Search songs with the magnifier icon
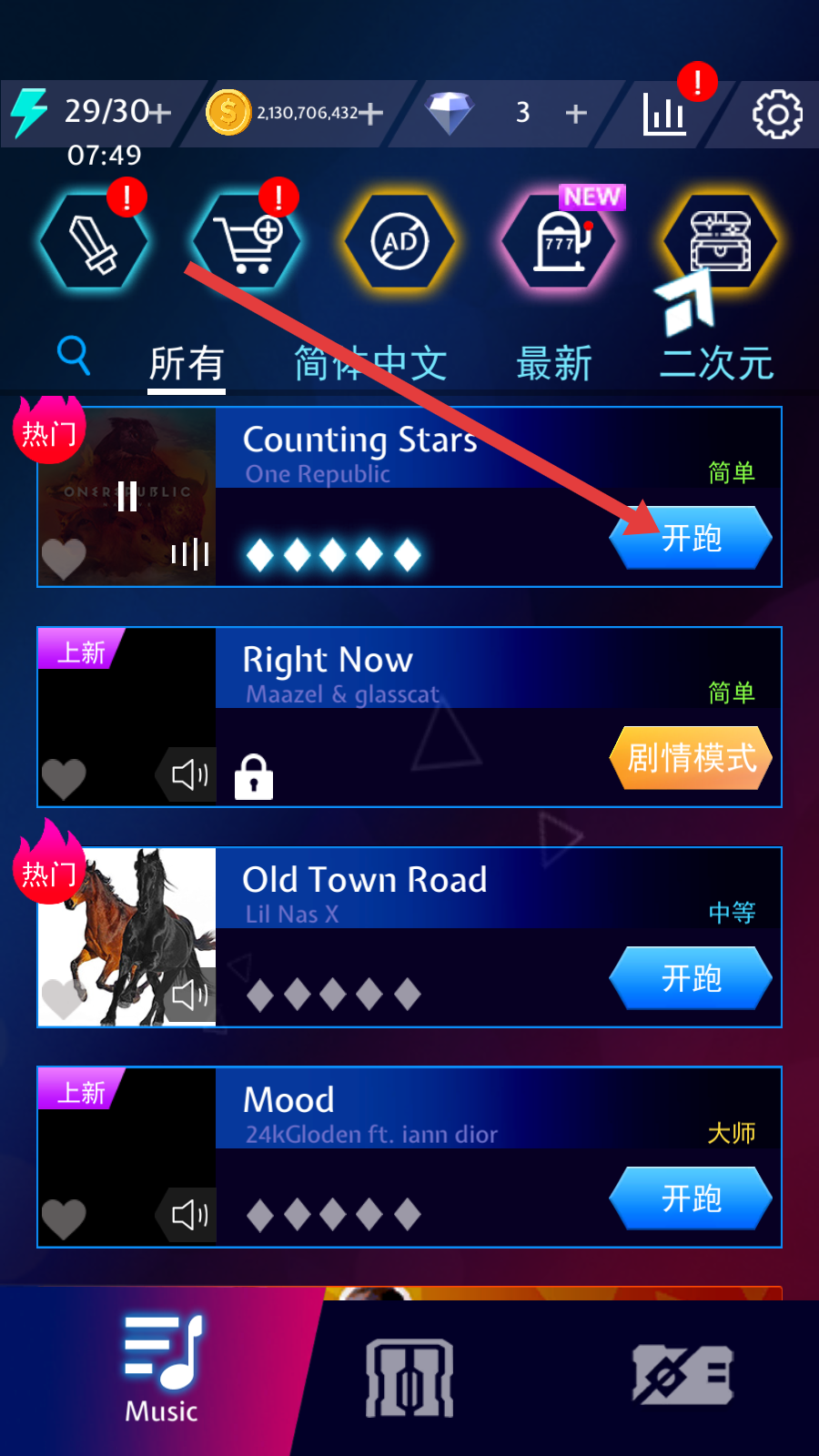 pyautogui.click(x=74, y=355)
